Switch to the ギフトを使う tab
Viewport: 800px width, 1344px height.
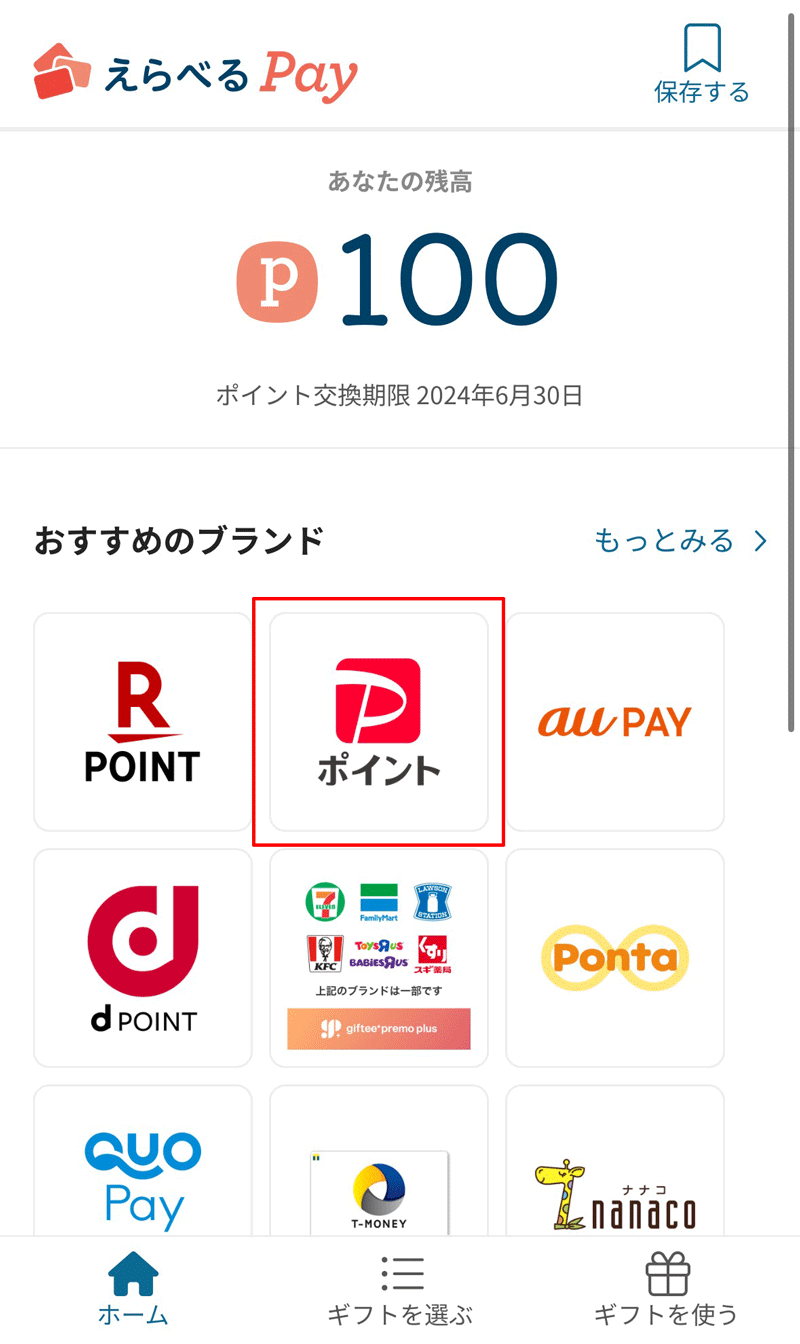[x=666, y=1290]
